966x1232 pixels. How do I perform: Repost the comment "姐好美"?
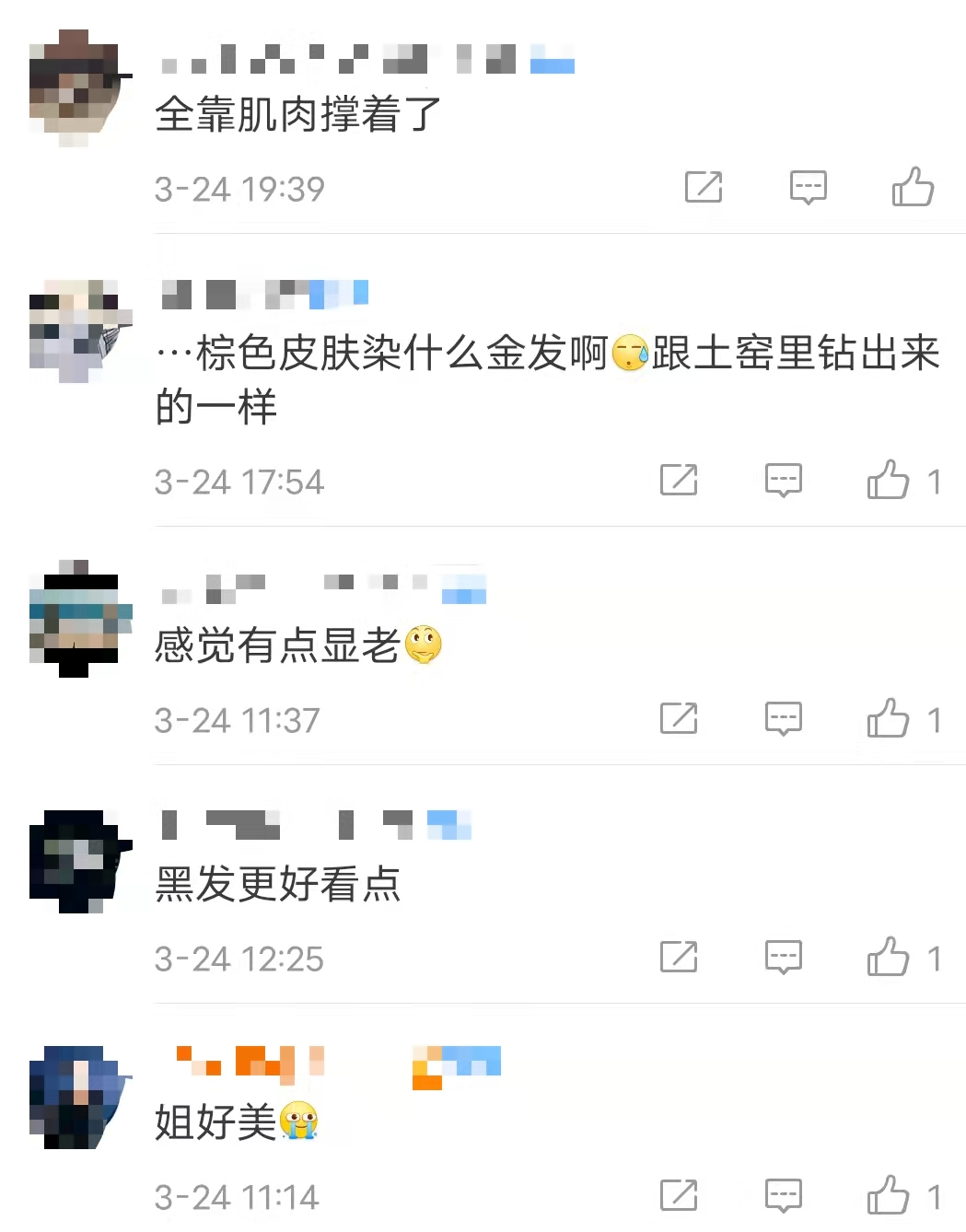click(x=679, y=1195)
